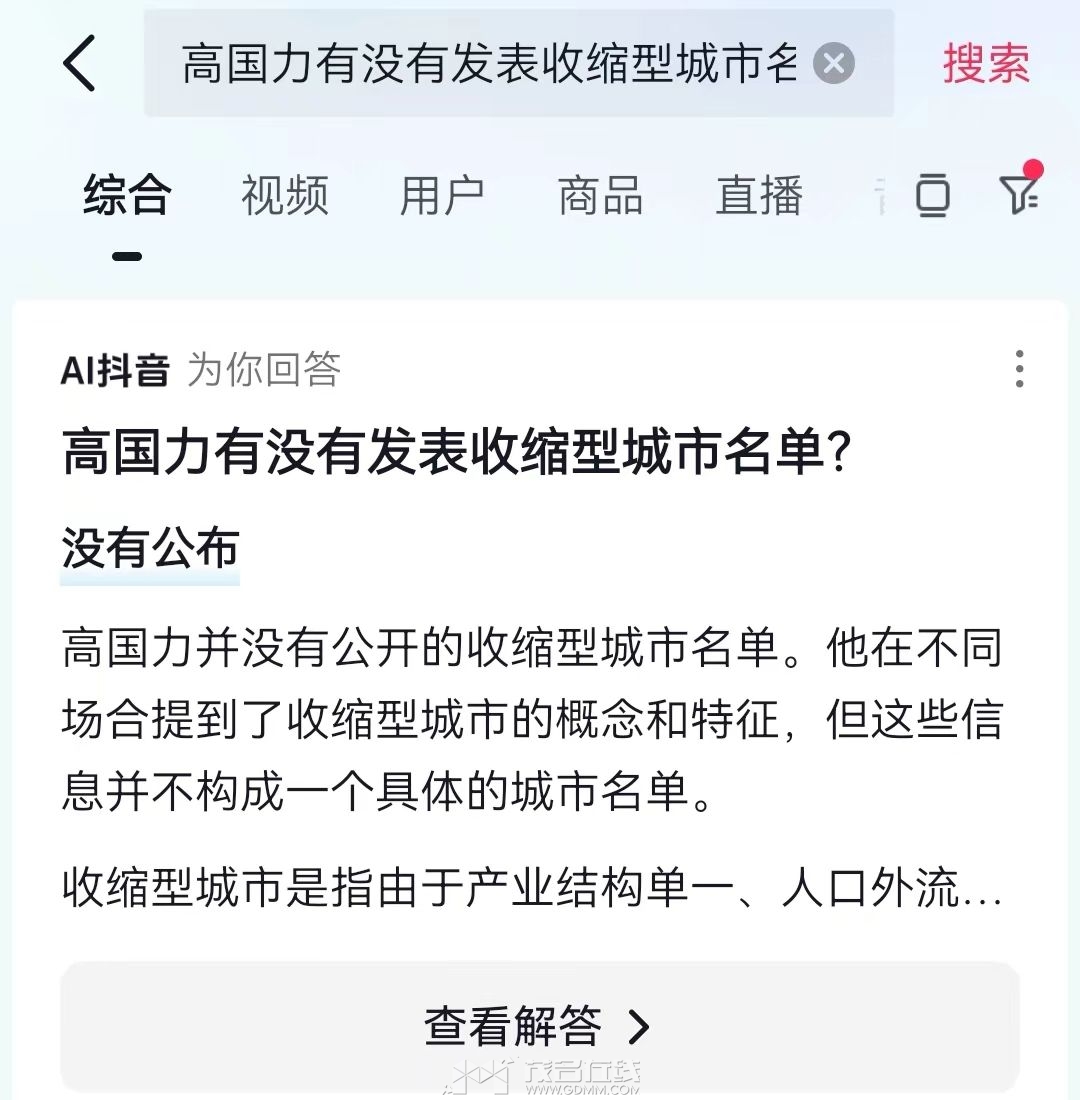Open the AI answer overflow menu
The width and height of the screenshot is (1080, 1100).
(1019, 369)
